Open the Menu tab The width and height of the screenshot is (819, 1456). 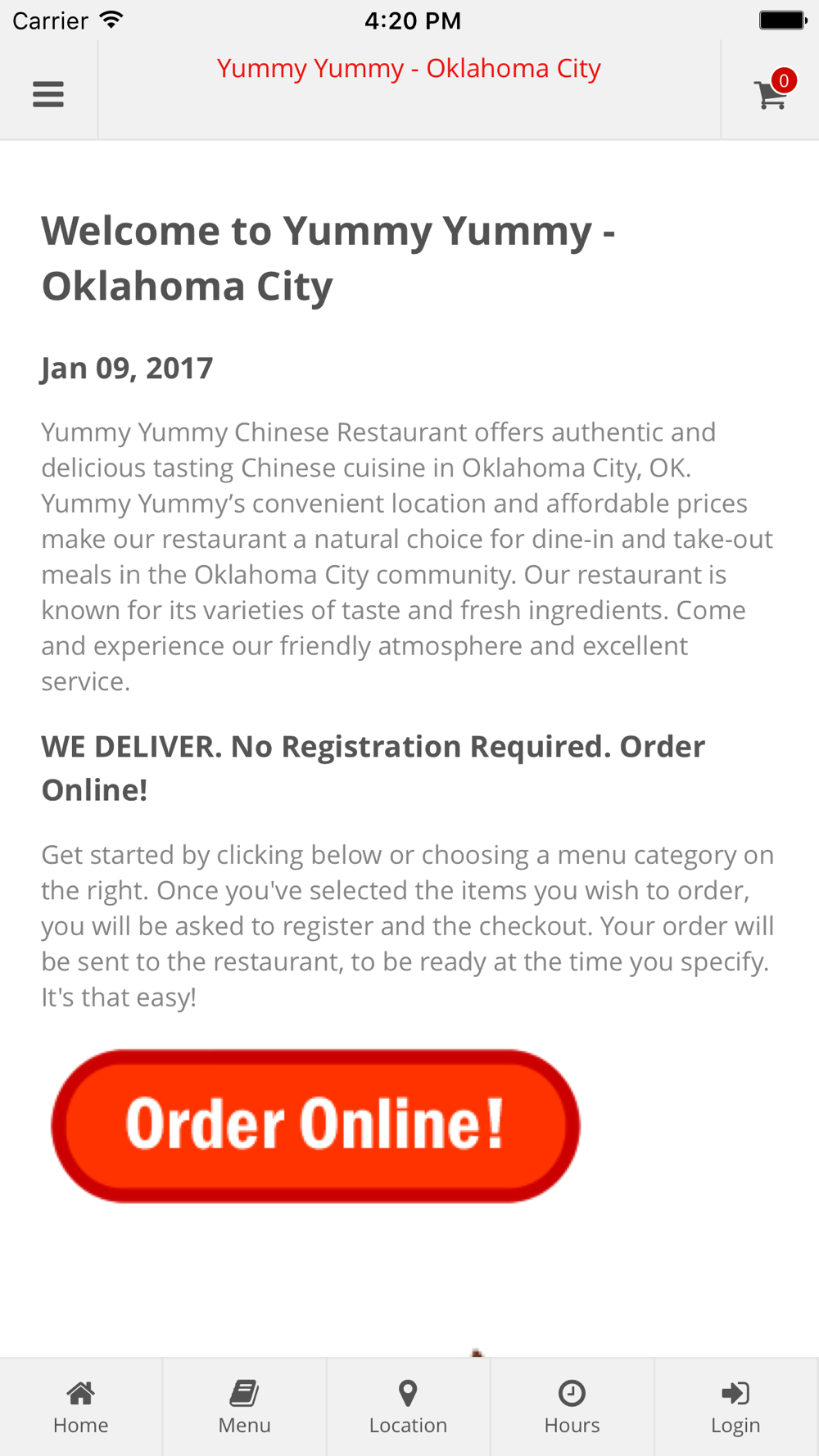tap(244, 1407)
